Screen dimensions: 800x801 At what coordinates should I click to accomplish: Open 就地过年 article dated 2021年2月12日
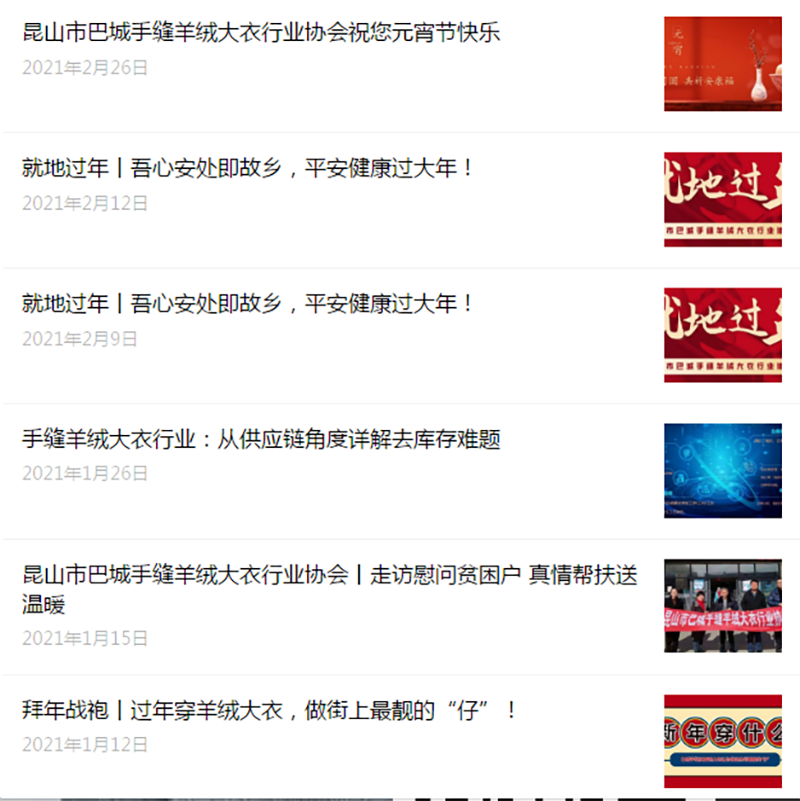(x=247, y=168)
